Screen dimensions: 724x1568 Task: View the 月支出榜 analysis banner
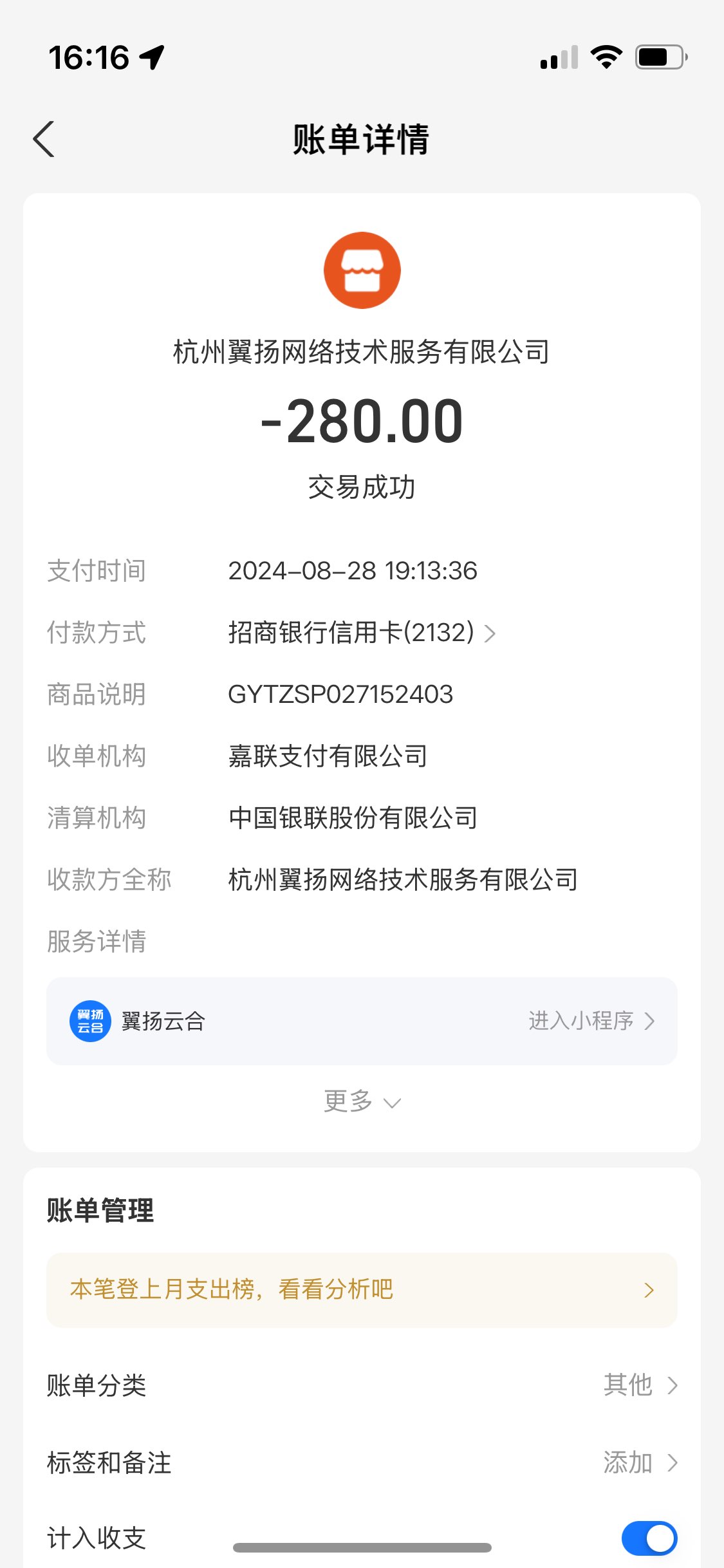tap(362, 1290)
